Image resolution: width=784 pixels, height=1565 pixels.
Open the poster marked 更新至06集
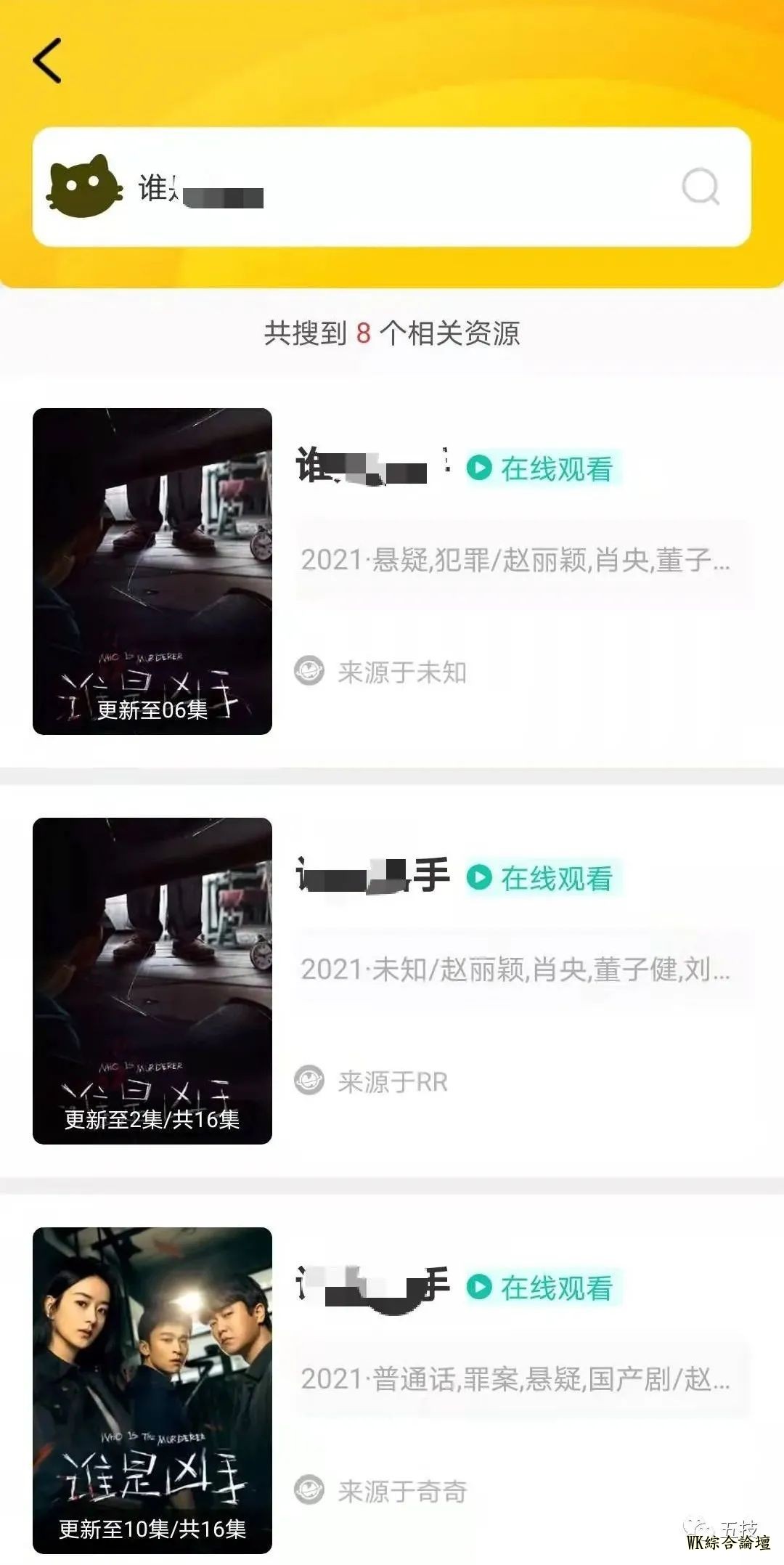152,572
